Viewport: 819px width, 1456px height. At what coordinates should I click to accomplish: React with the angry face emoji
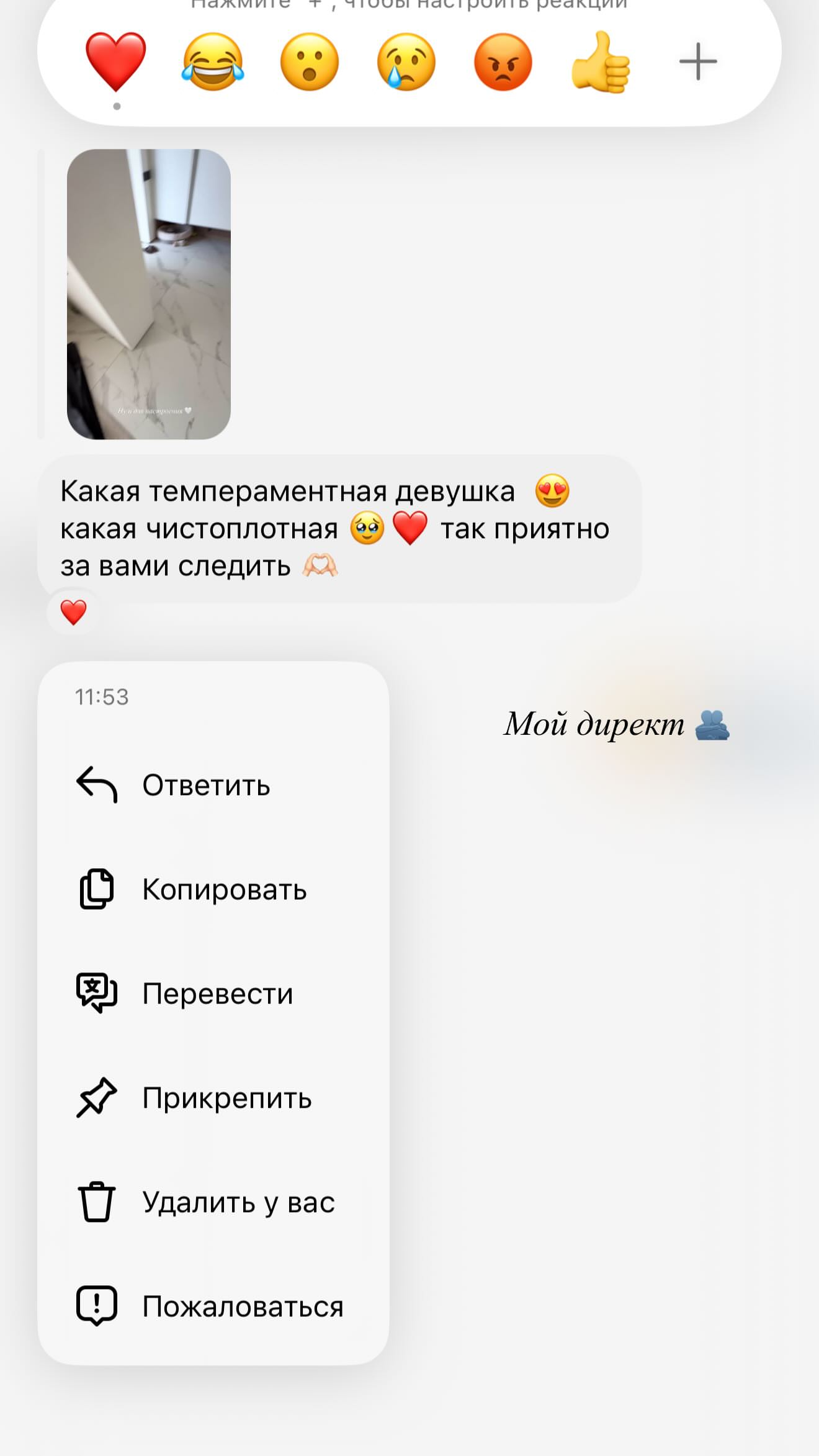(503, 62)
